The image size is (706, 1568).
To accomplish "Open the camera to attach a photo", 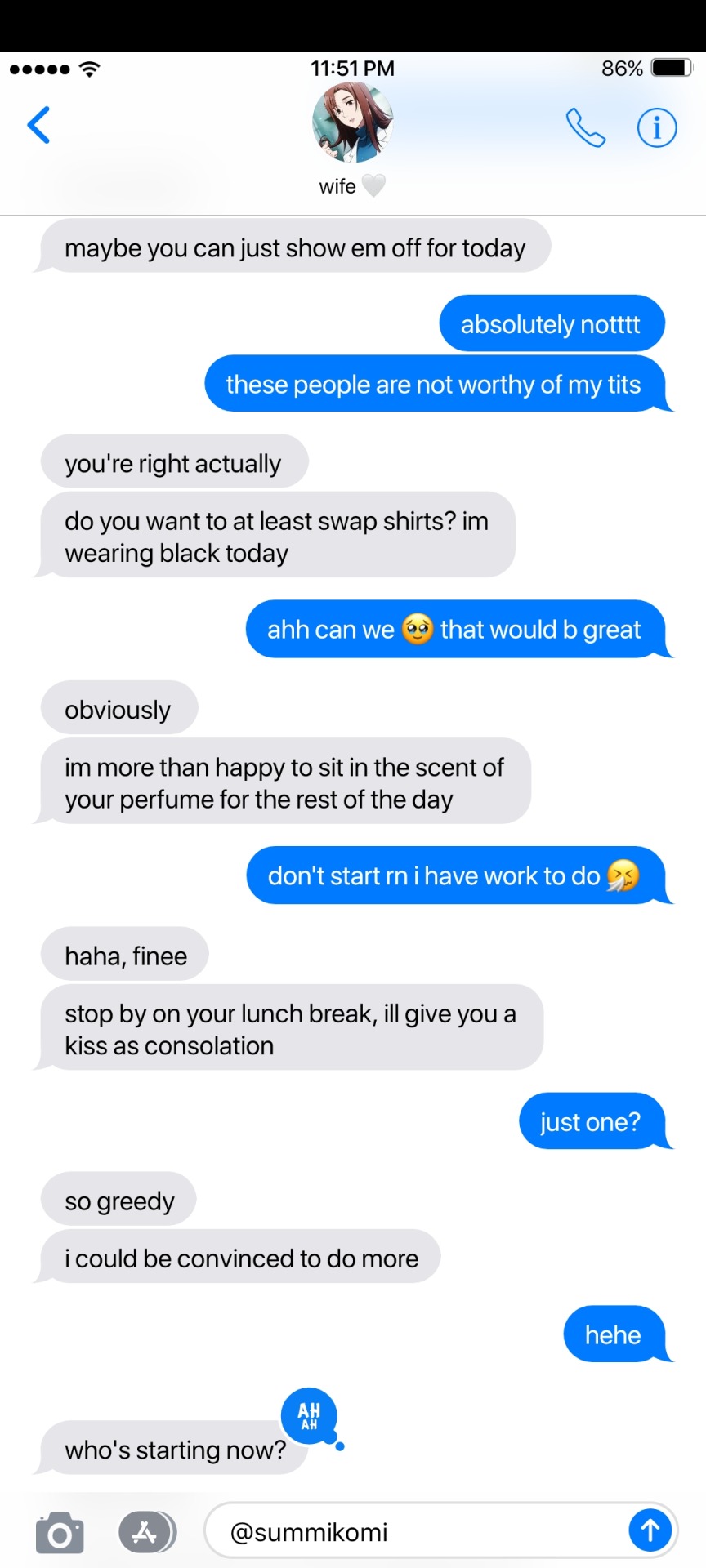I will pos(60,1533).
